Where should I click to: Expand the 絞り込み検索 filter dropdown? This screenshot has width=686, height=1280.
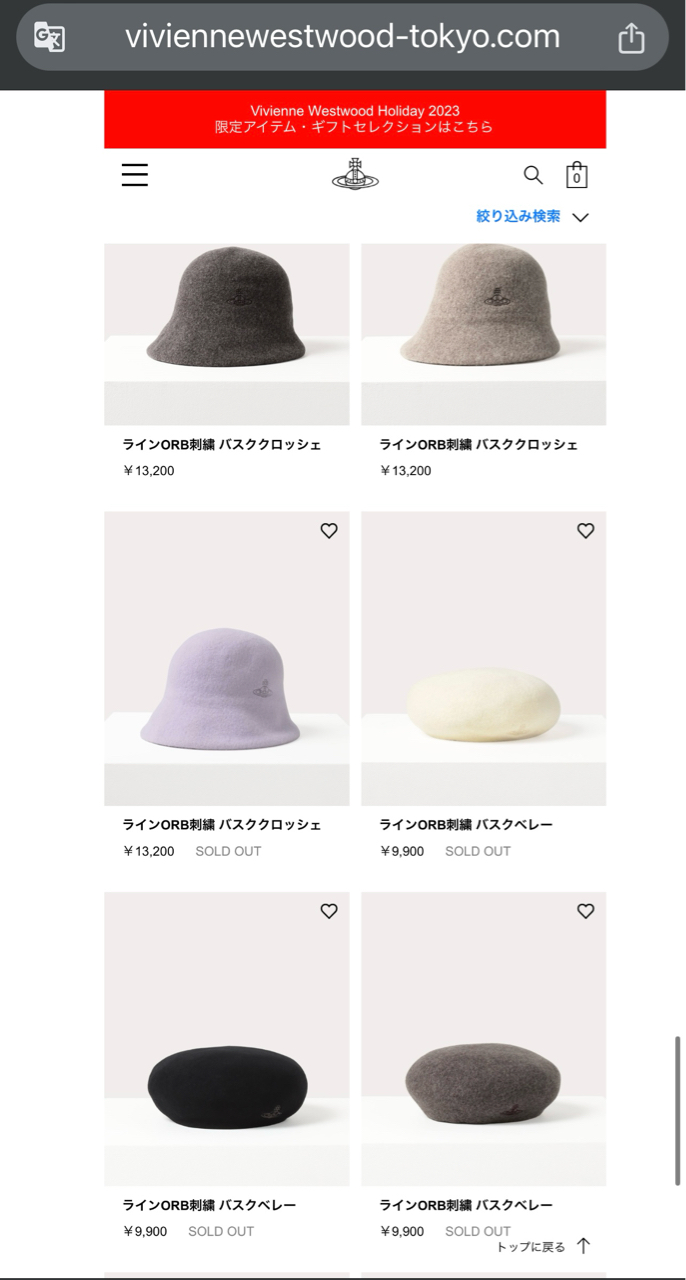(532, 216)
